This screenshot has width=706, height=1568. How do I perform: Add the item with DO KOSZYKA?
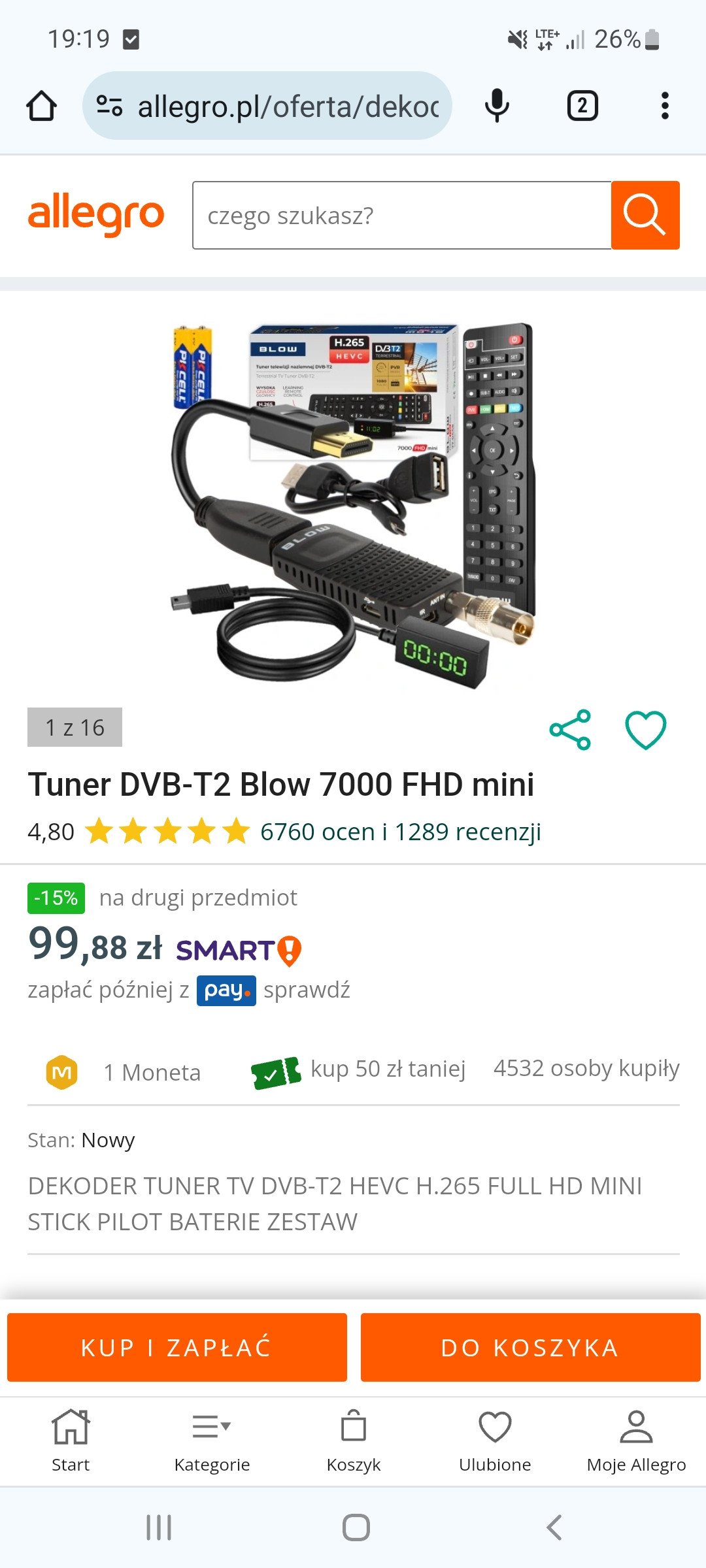pyautogui.click(x=530, y=1347)
